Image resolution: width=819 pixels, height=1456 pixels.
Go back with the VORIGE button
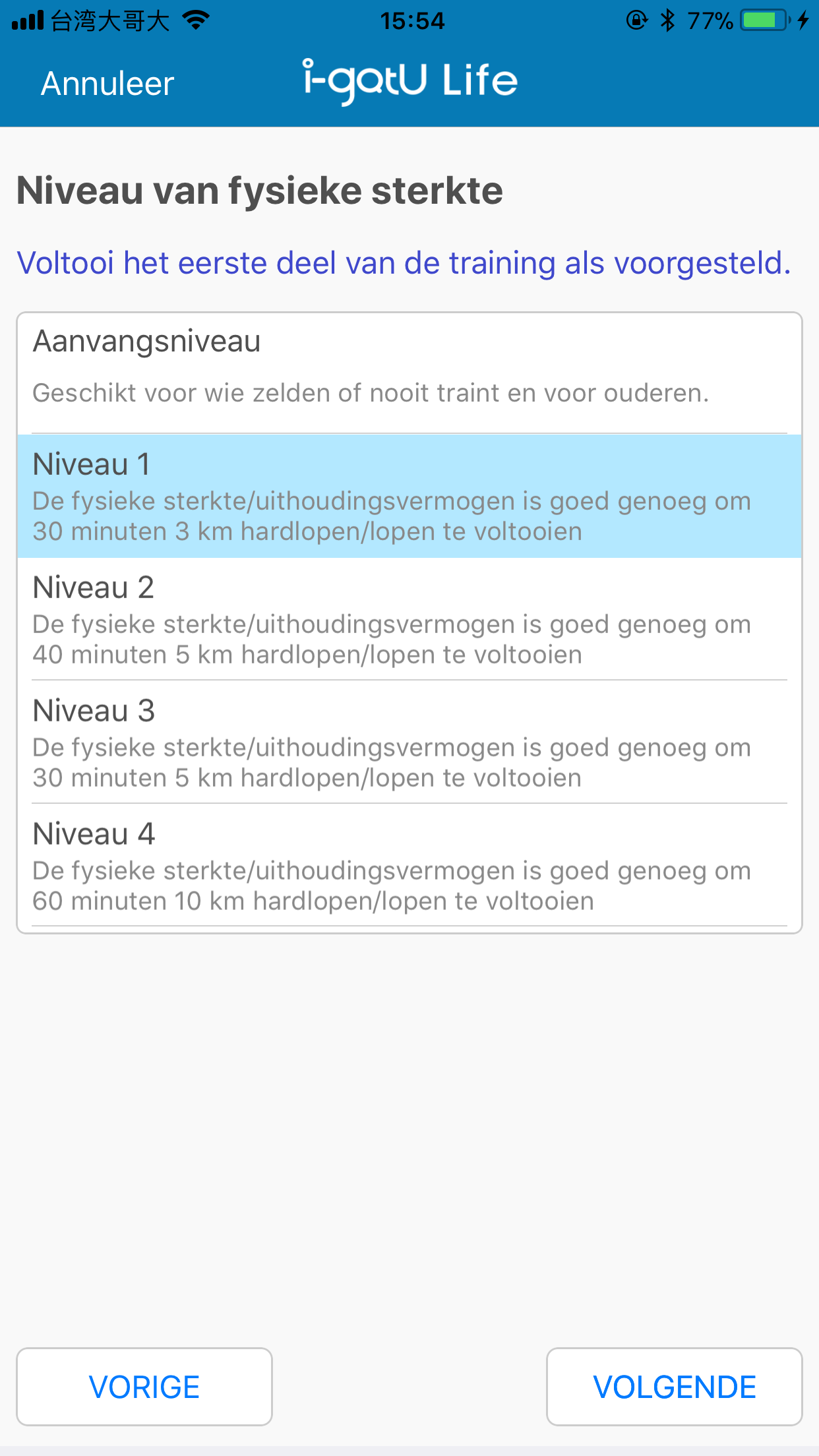tap(144, 1387)
